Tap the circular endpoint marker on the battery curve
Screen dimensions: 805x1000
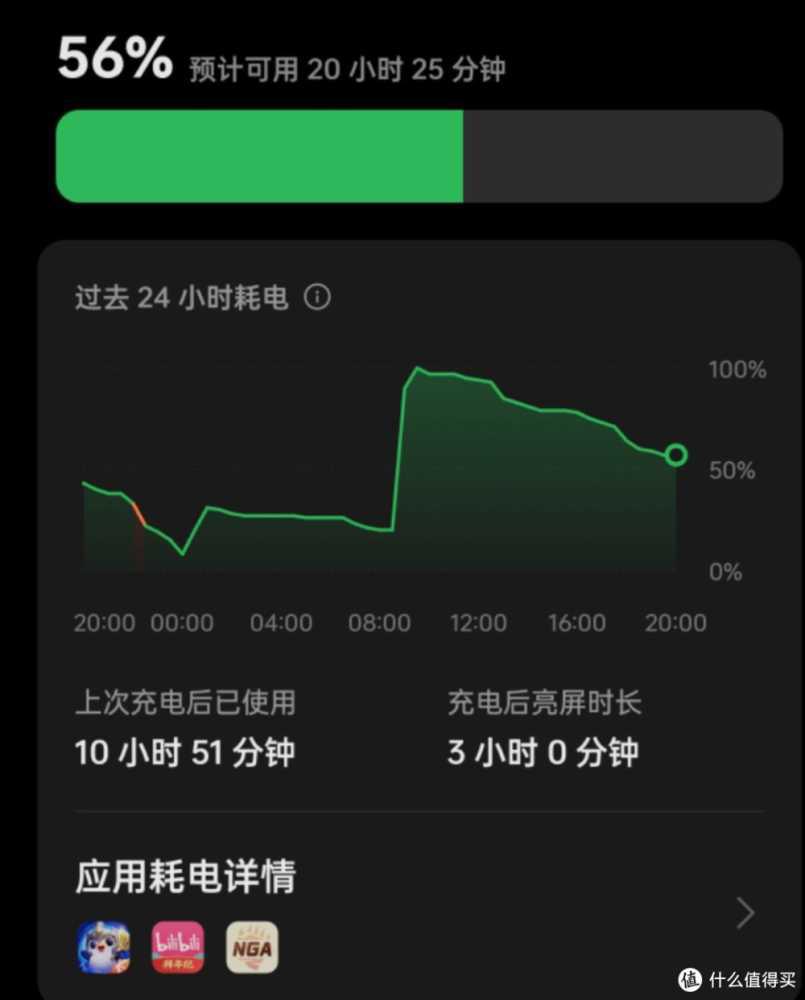click(x=677, y=455)
